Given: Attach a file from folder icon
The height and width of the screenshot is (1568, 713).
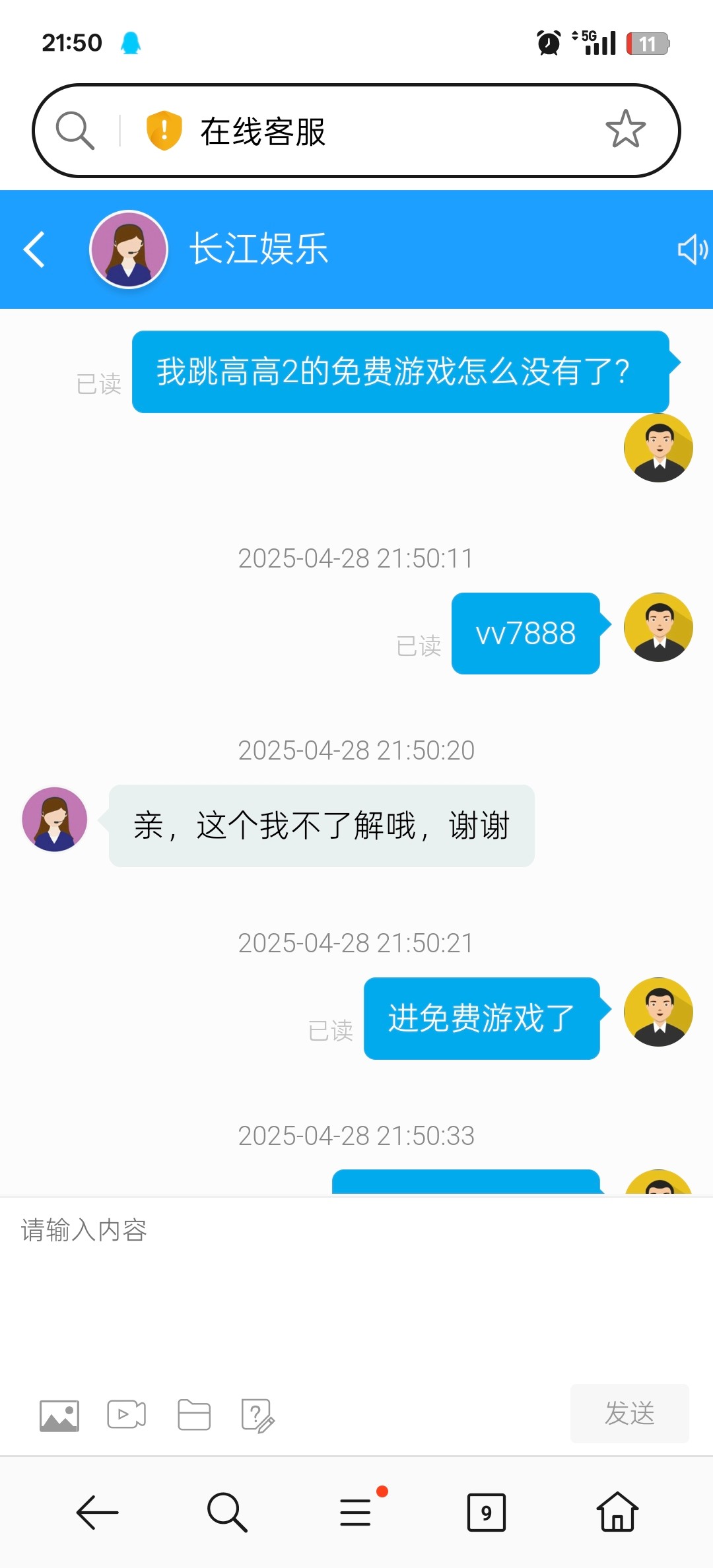Looking at the screenshot, I should point(194,1415).
